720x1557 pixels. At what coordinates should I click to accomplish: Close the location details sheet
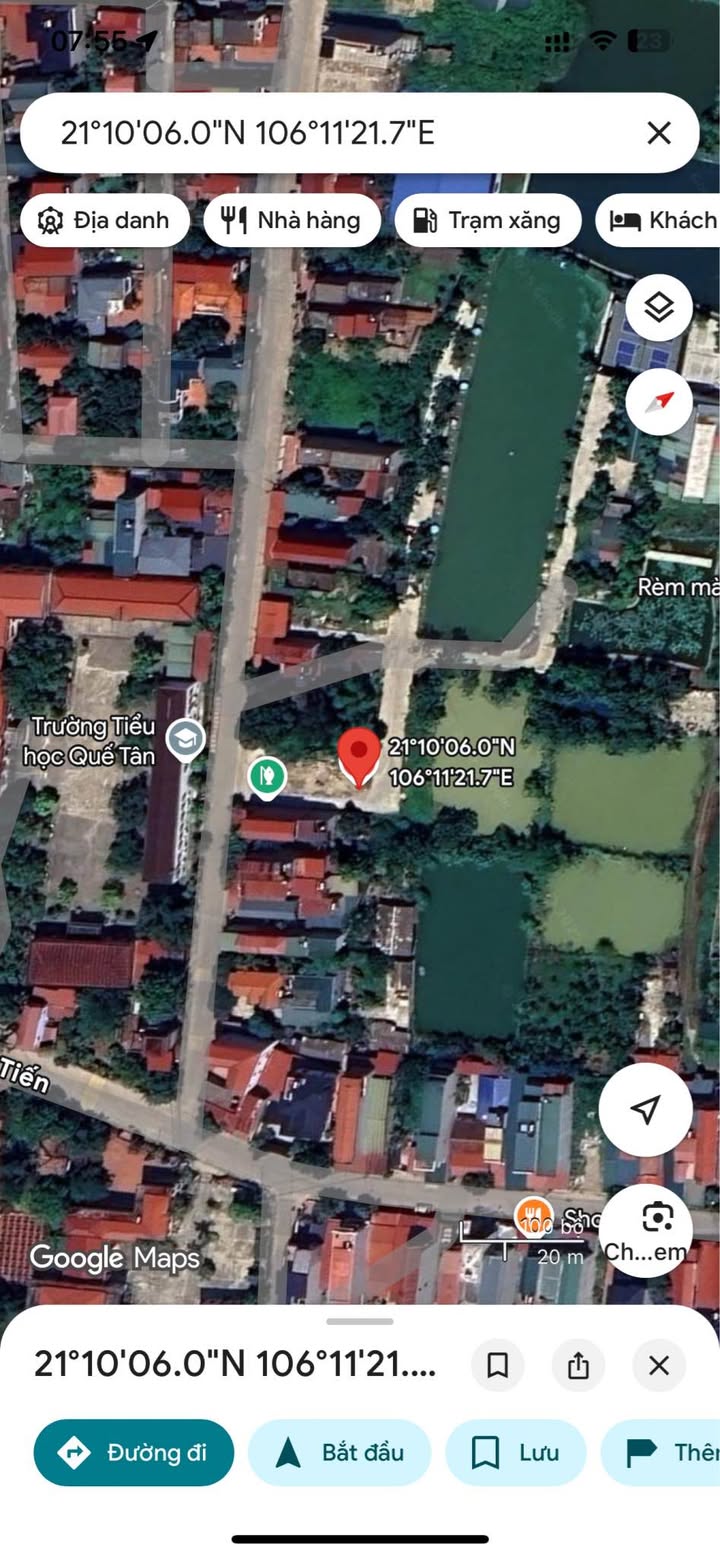658,1365
